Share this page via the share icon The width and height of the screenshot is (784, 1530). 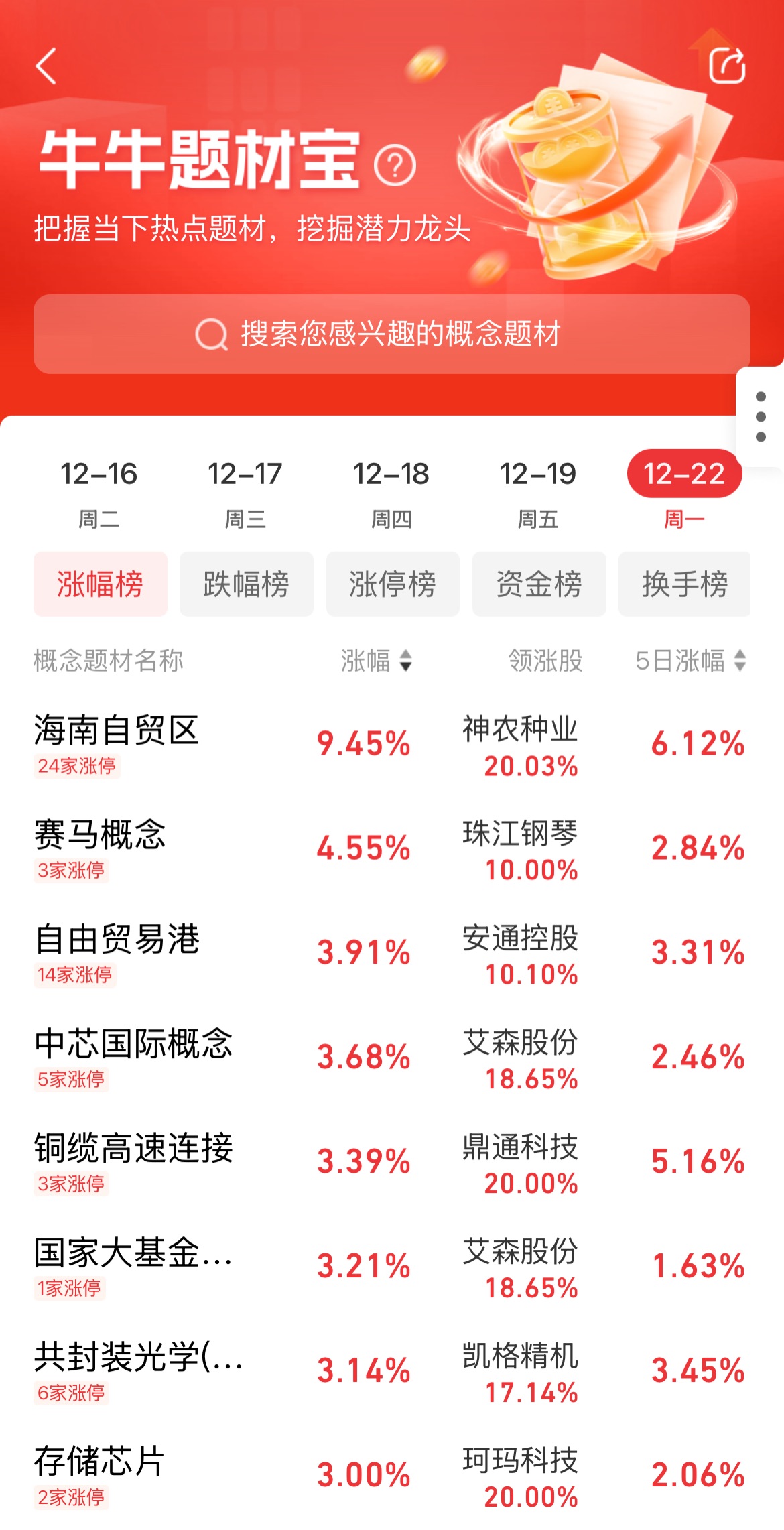pos(727,66)
